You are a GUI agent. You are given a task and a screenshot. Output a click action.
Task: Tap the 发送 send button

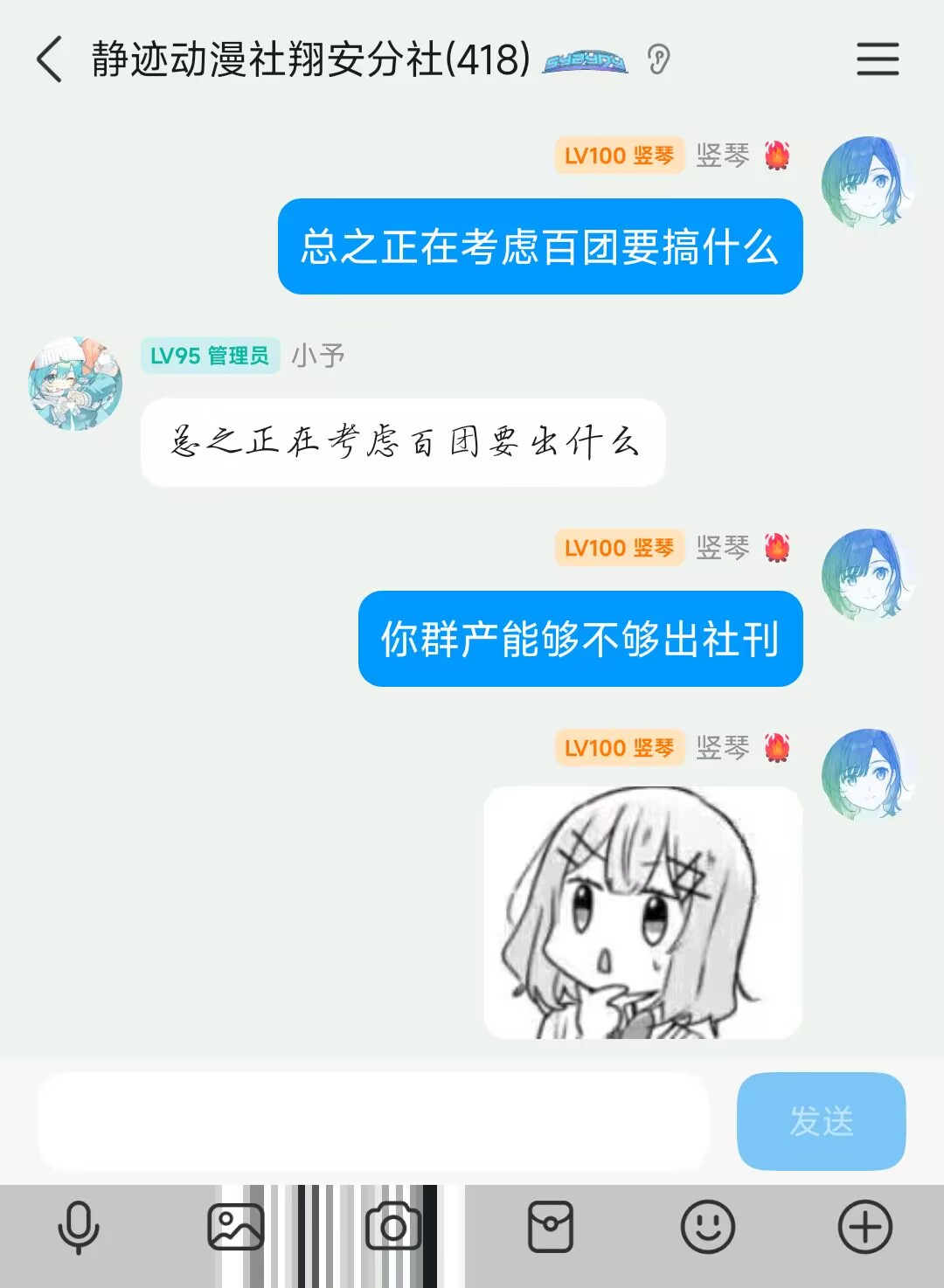tap(821, 1121)
